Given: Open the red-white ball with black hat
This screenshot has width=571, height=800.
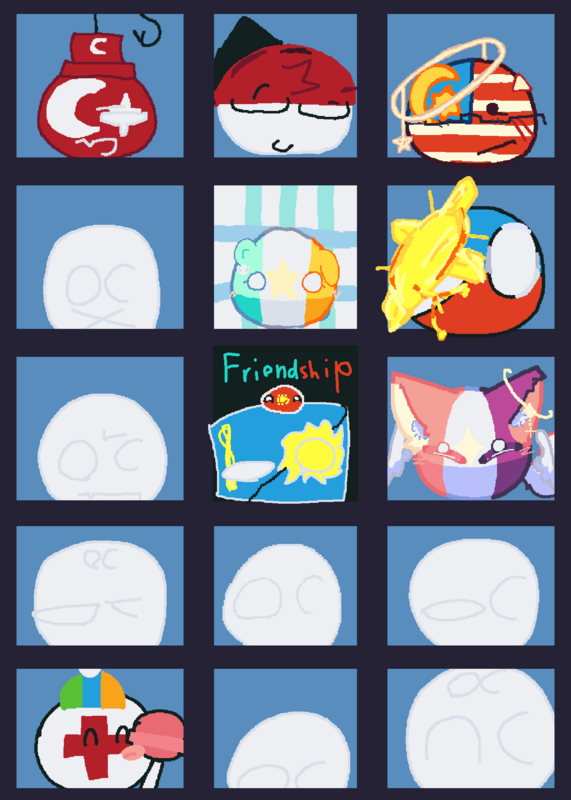Looking at the screenshot, I should pos(285,86).
